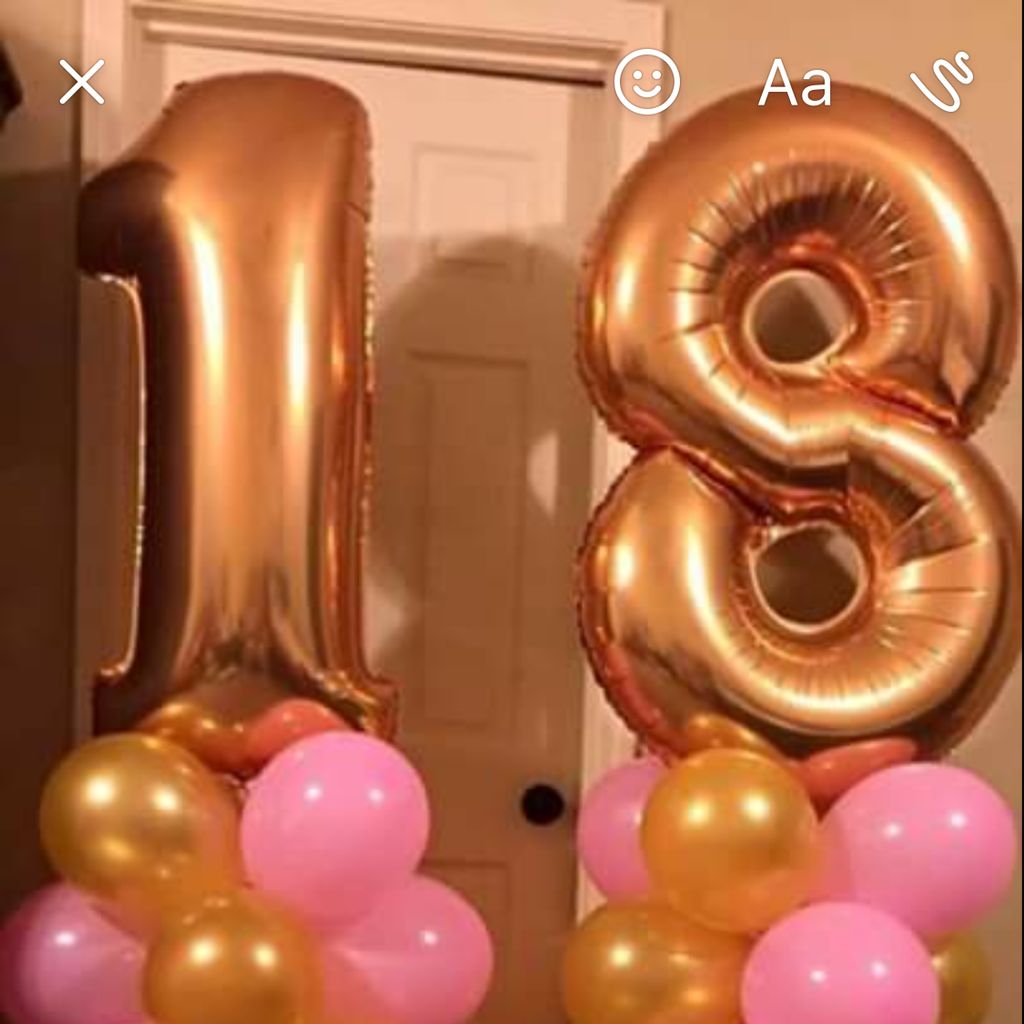Image resolution: width=1024 pixels, height=1024 pixels.
Task: Open the sticker and emoji picker
Action: pos(647,82)
